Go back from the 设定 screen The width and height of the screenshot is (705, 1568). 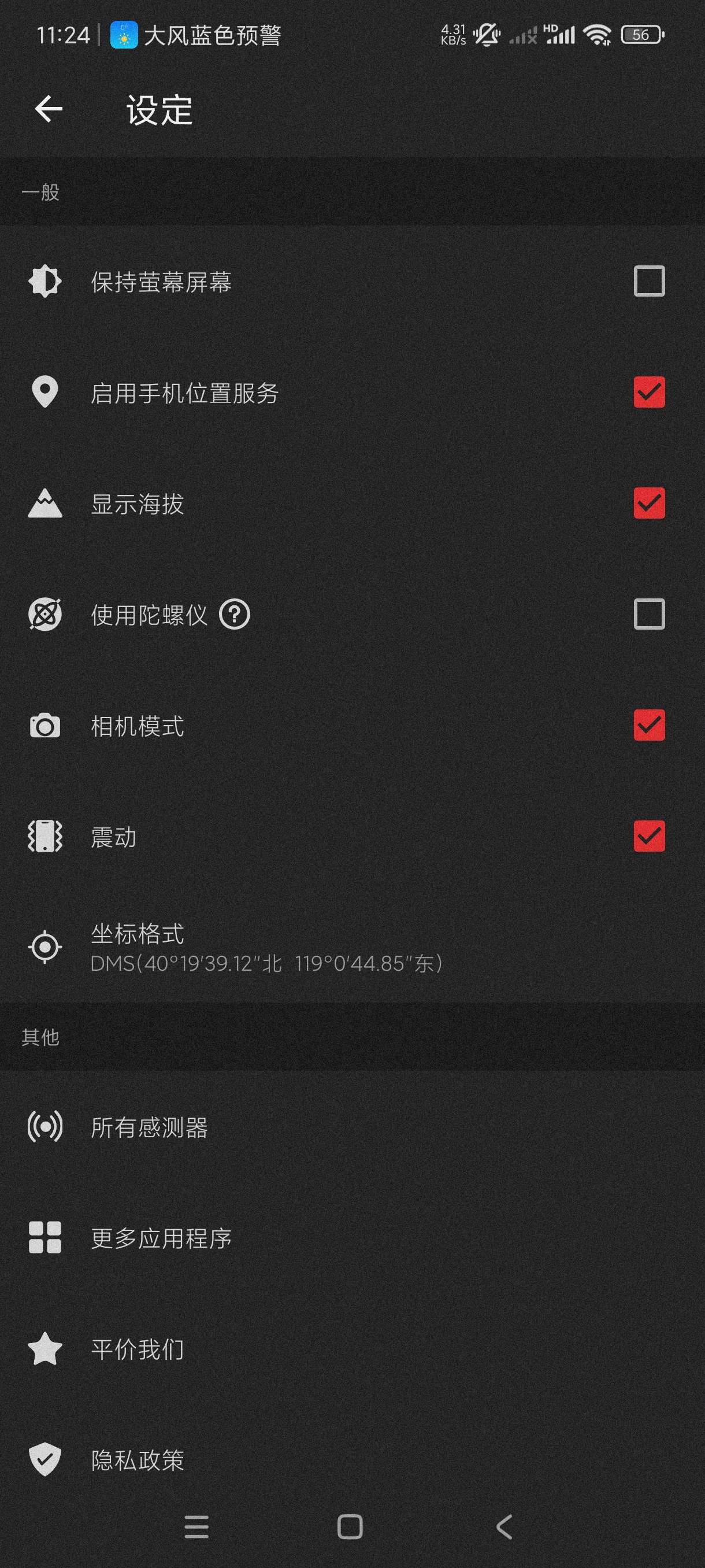point(49,110)
